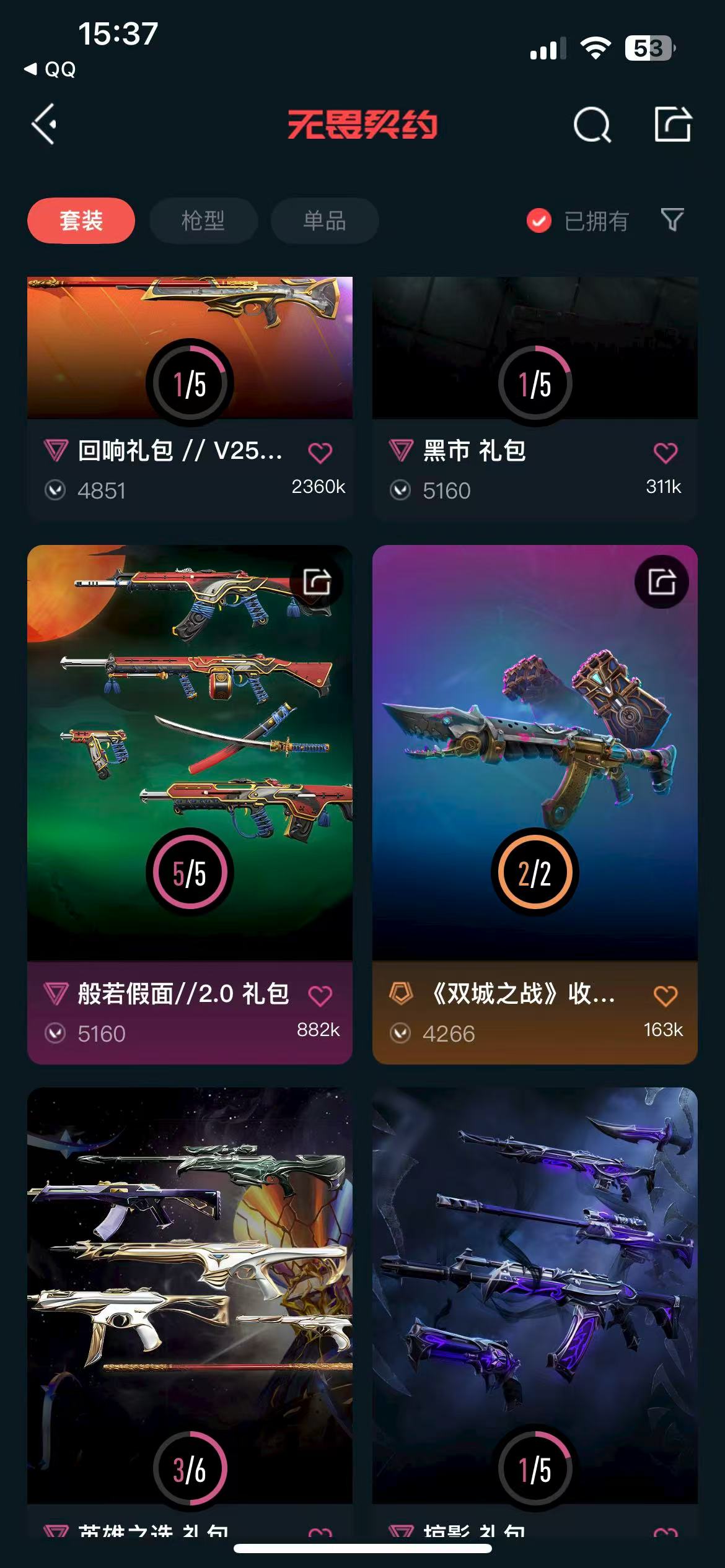Like the 回响礼包 bundle

tap(320, 453)
